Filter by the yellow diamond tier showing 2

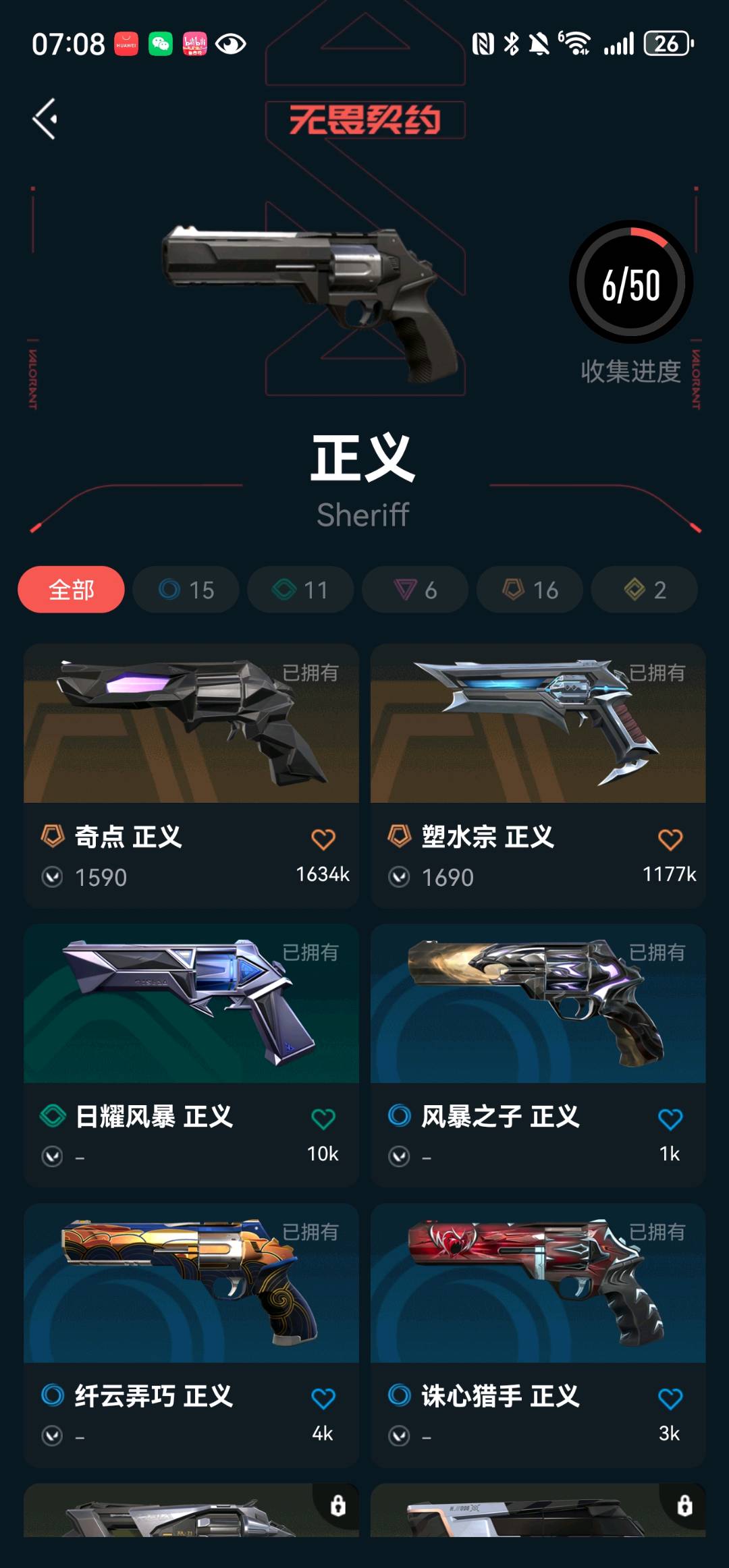(645, 589)
